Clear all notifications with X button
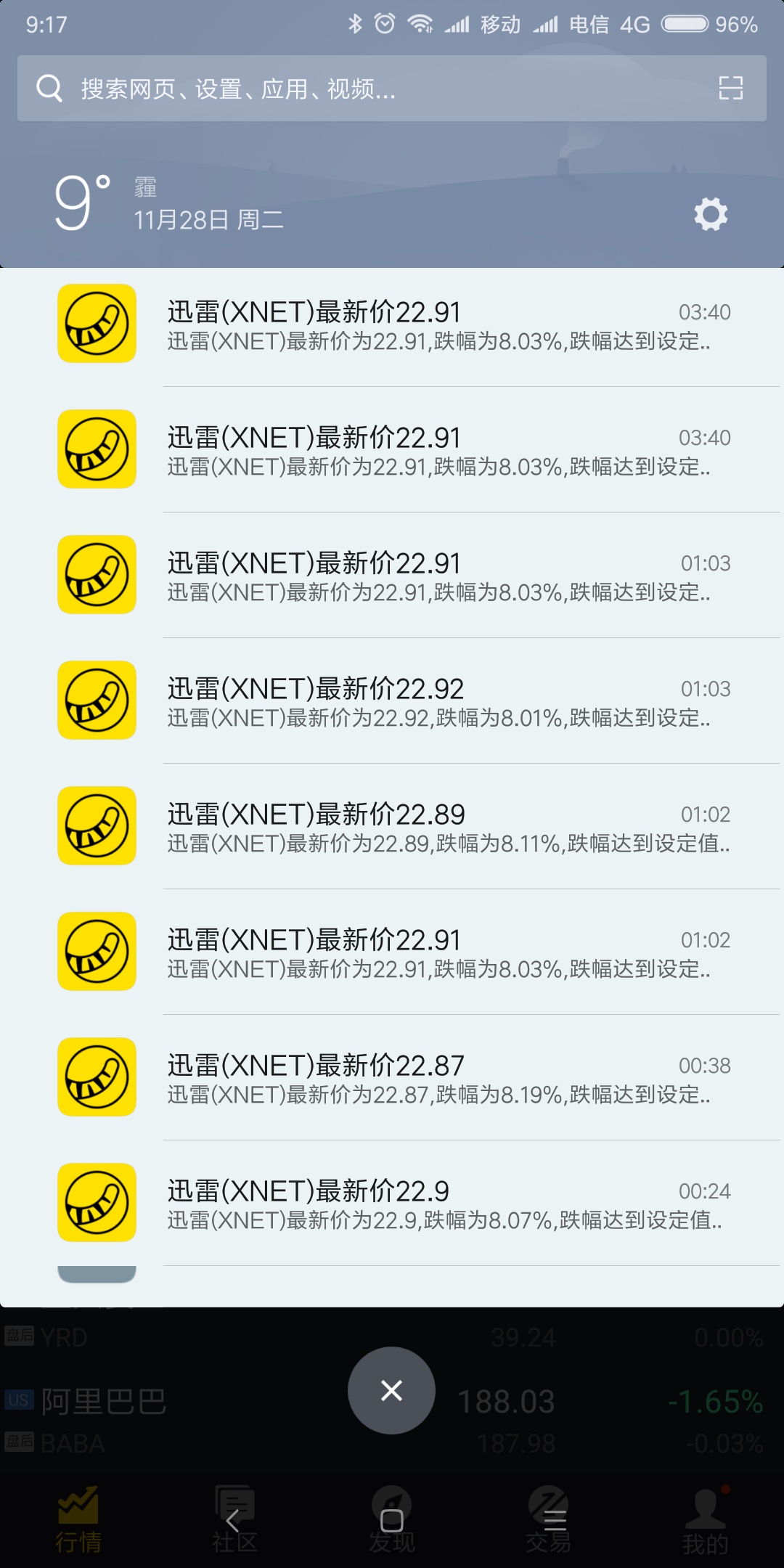The image size is (784, 1568). coord(391,1390)
